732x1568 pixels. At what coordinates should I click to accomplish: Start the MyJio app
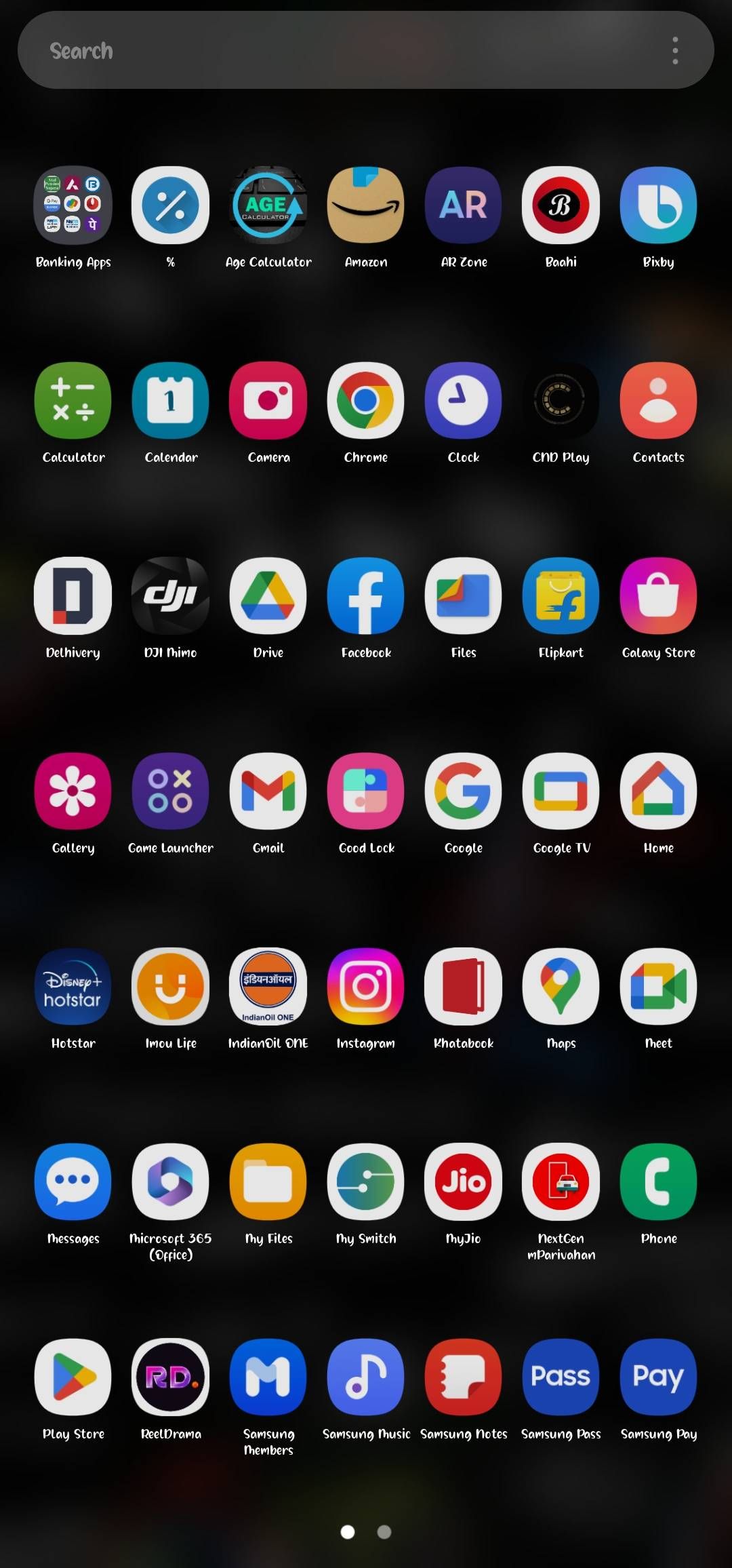(463, 1182)
